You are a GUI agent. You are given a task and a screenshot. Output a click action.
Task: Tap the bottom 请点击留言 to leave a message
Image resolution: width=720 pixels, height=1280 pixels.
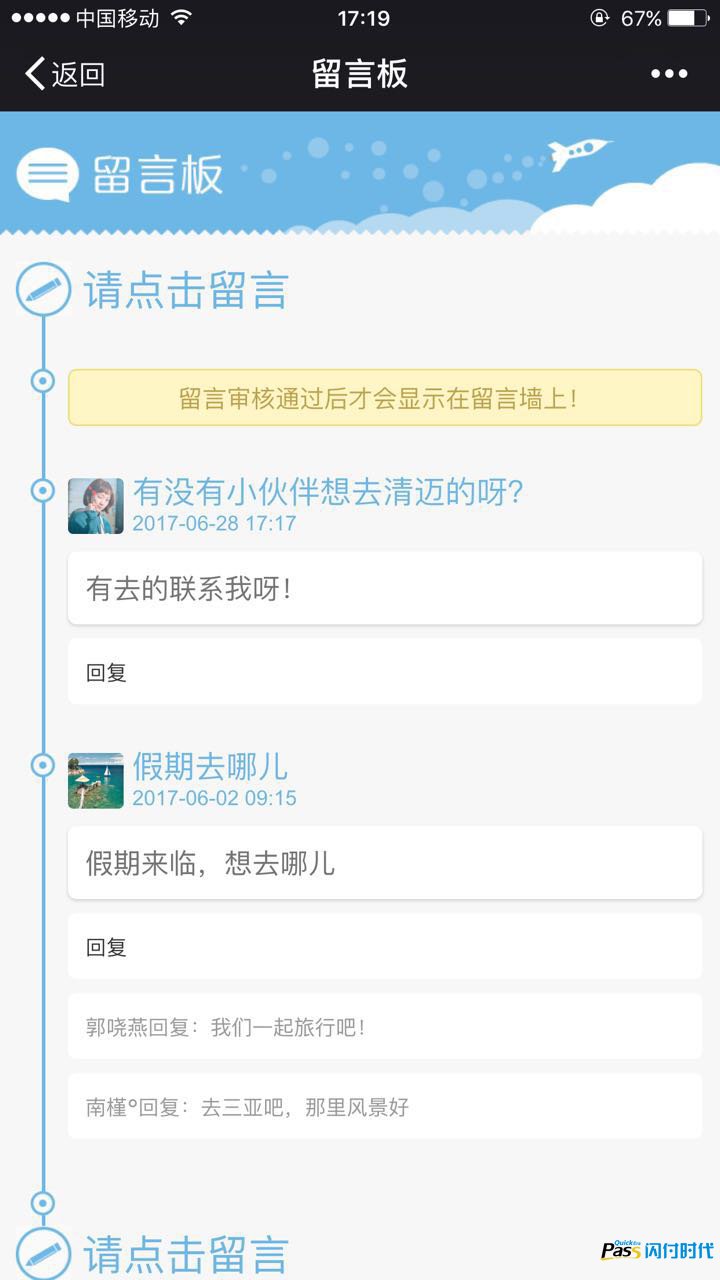click(186, 1254)
